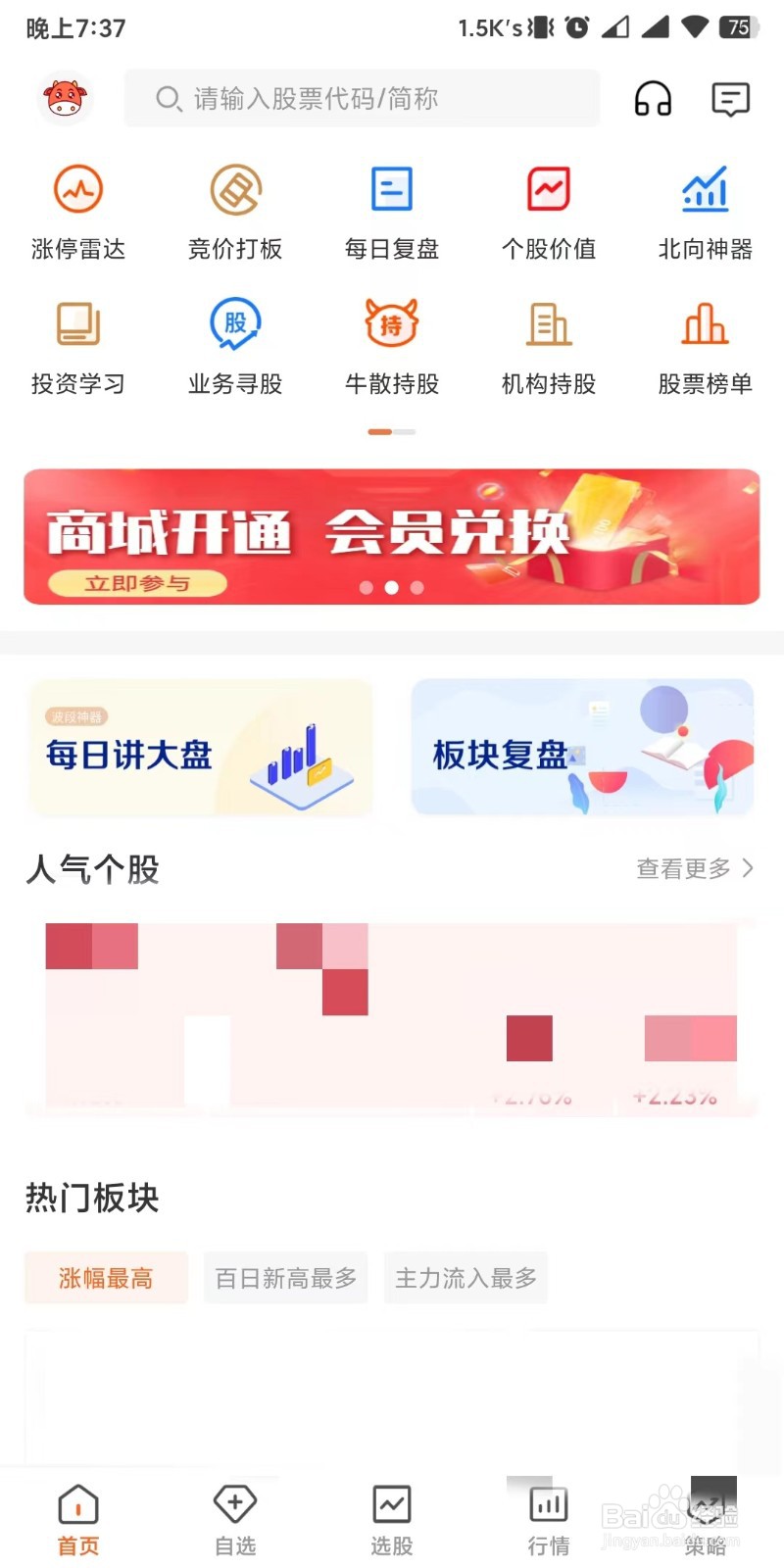This screenshot has height=1568, width=784.
Task: Open the 涨停雷达 feature icon
Action: point(77,211)
